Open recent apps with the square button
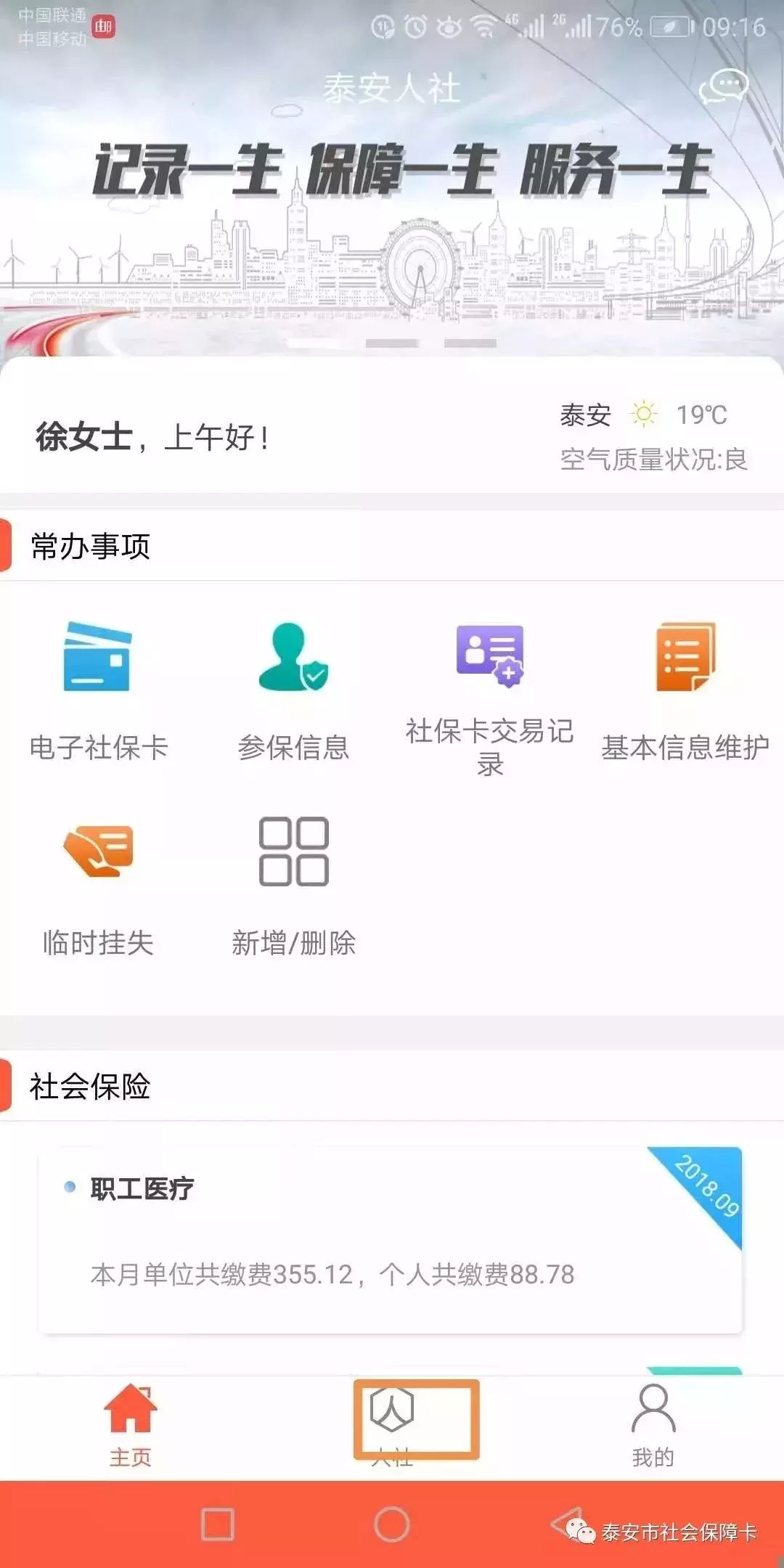 tap(218, 1524)
